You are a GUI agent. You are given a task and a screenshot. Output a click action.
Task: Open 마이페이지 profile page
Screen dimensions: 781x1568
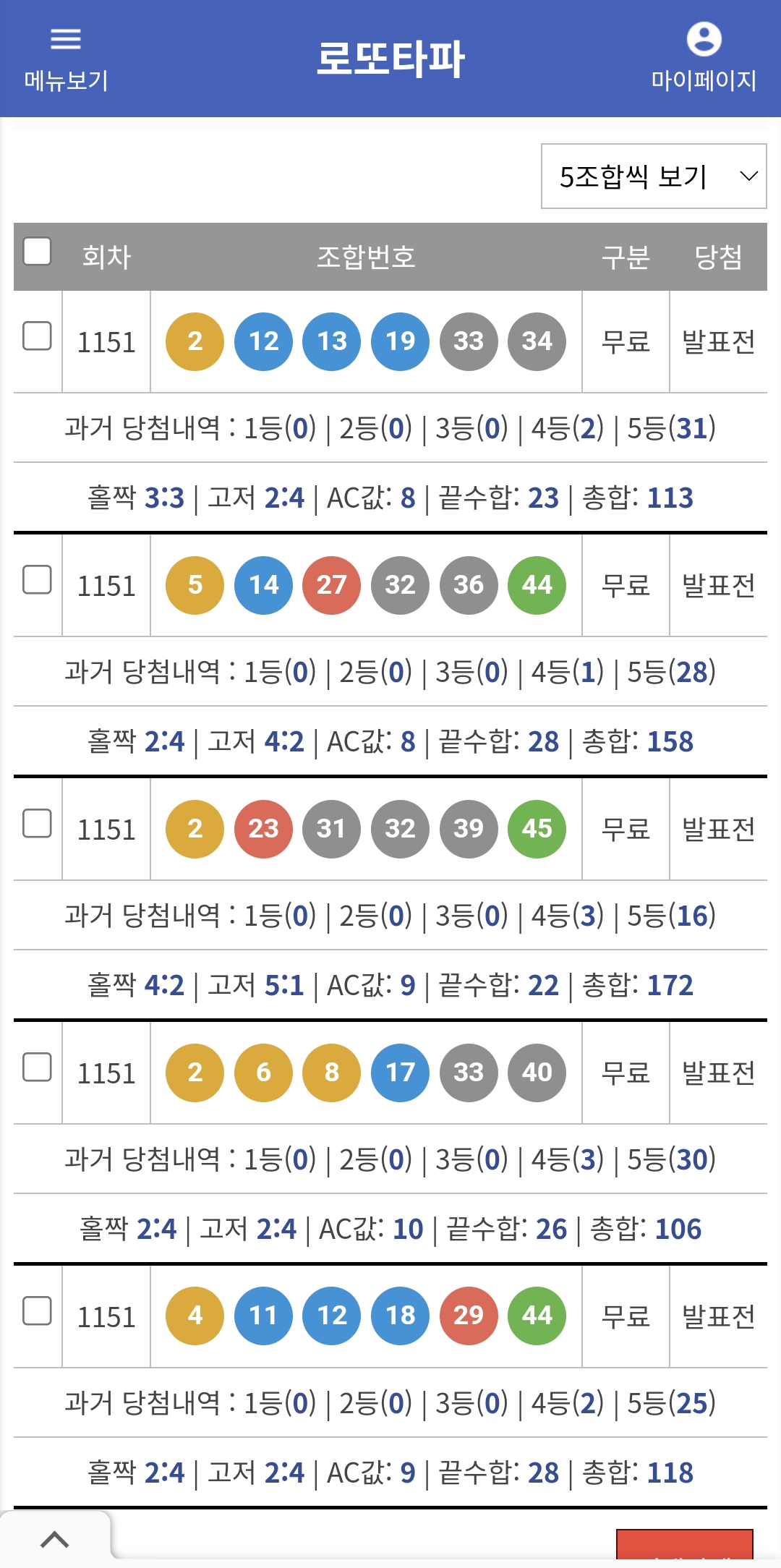click(x=704, y=59)
